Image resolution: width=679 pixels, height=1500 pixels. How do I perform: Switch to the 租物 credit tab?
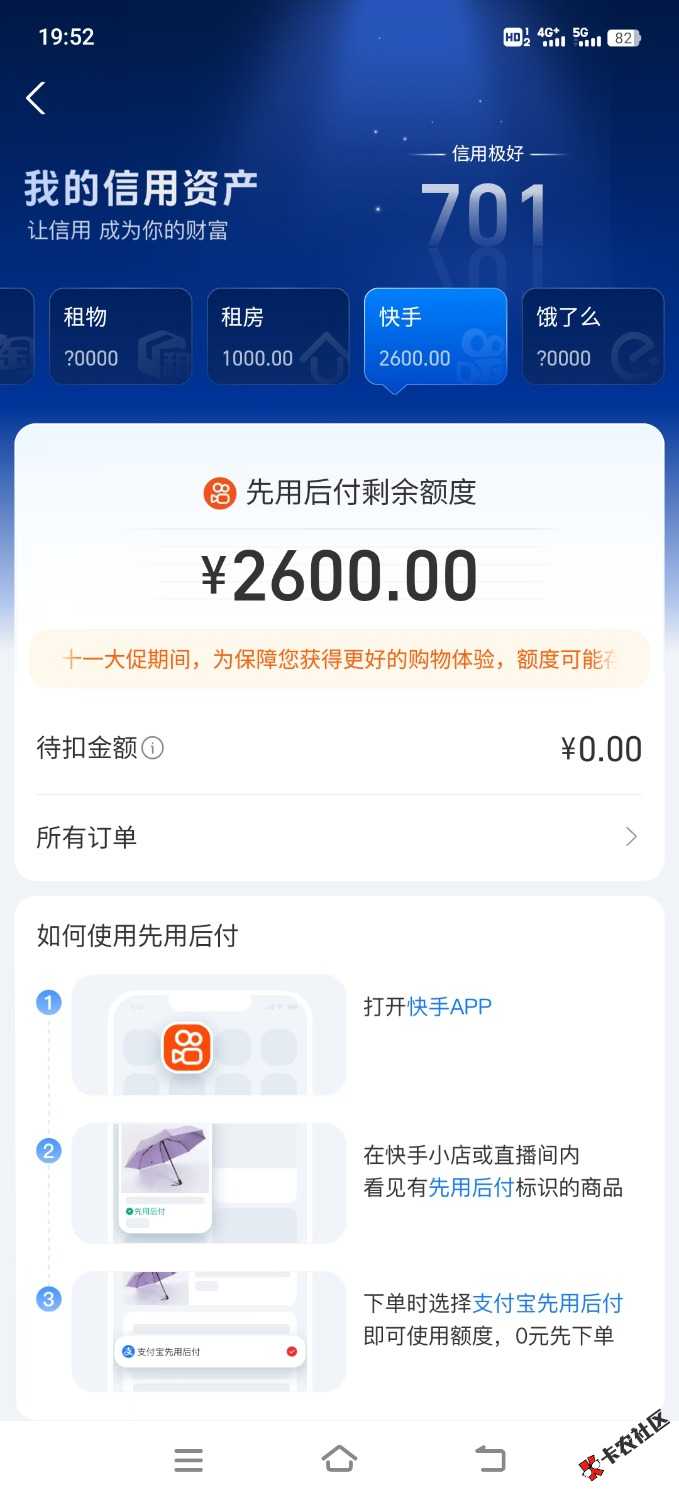pyautogui.click(x=120, y=337)
